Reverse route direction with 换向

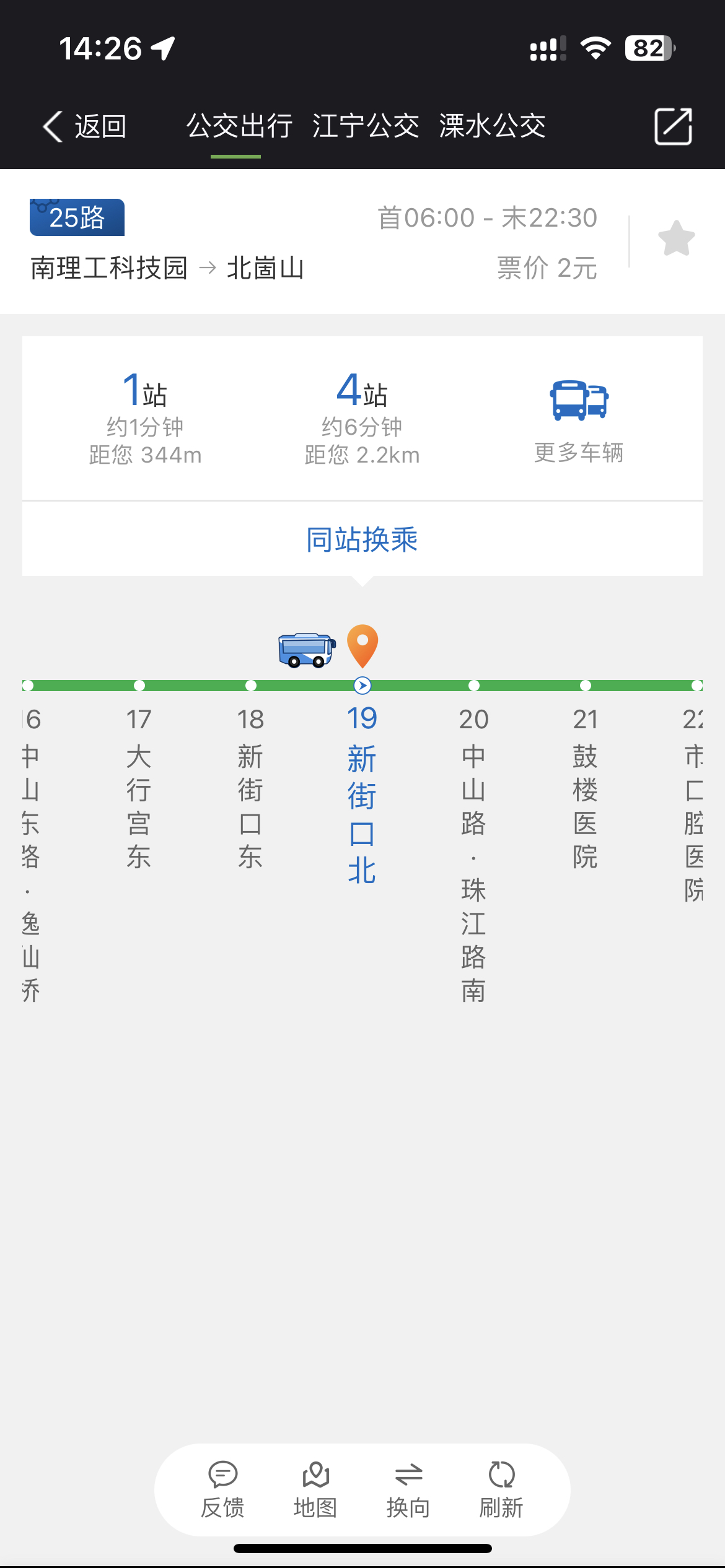coord(408,1489)
